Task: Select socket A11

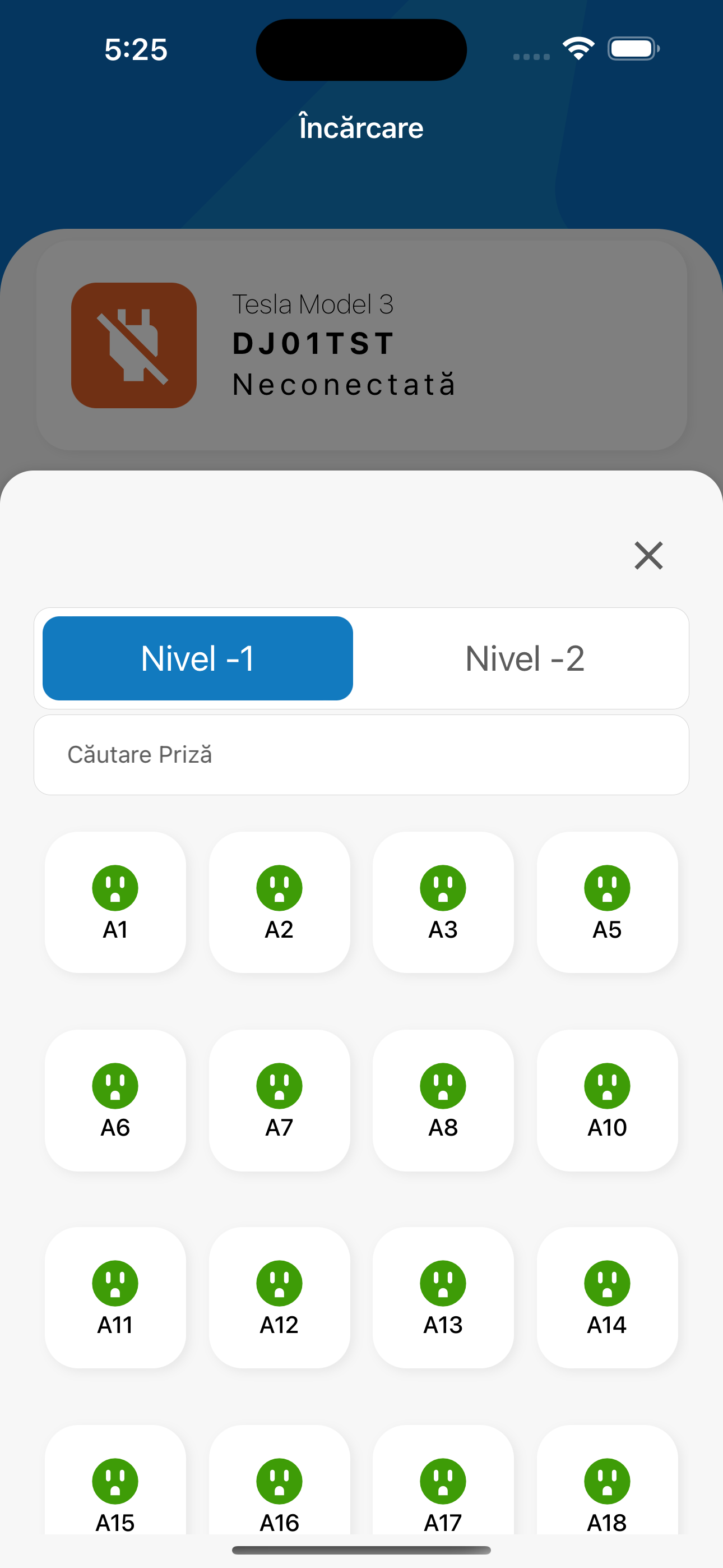Action: [x=115, y=1297]
